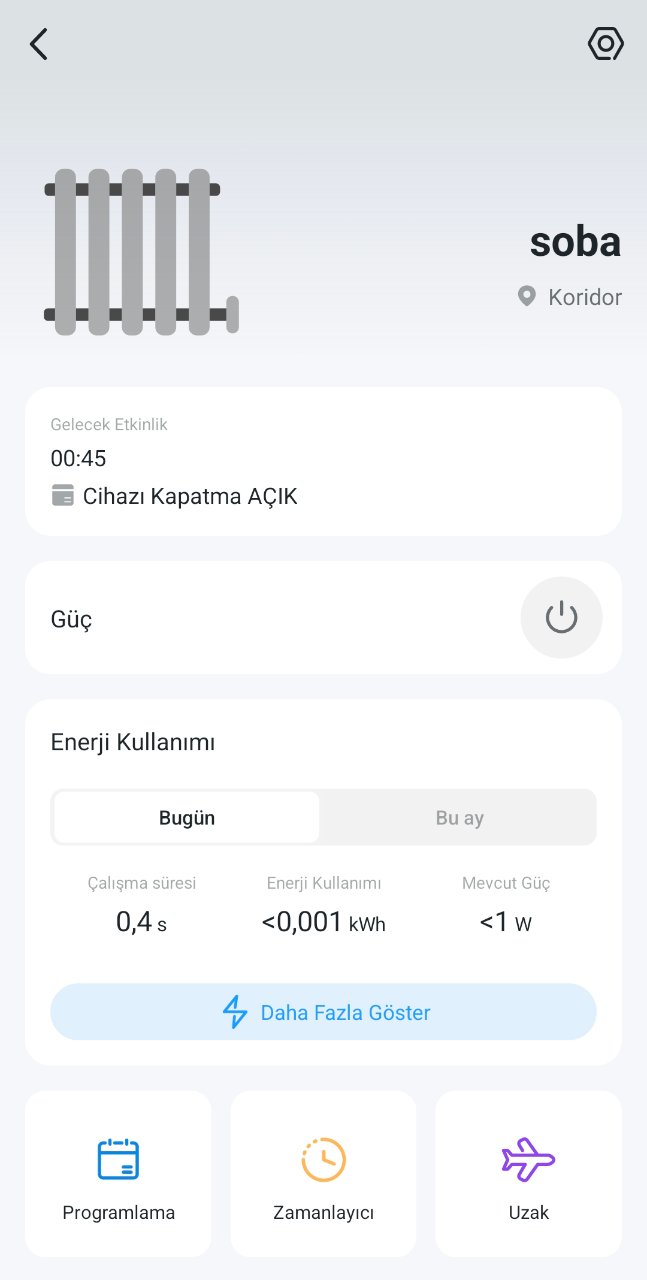647x1280 pixels.
Task: Open the Zamanlayıcı timer card
Action: (x=323, y=1174)
